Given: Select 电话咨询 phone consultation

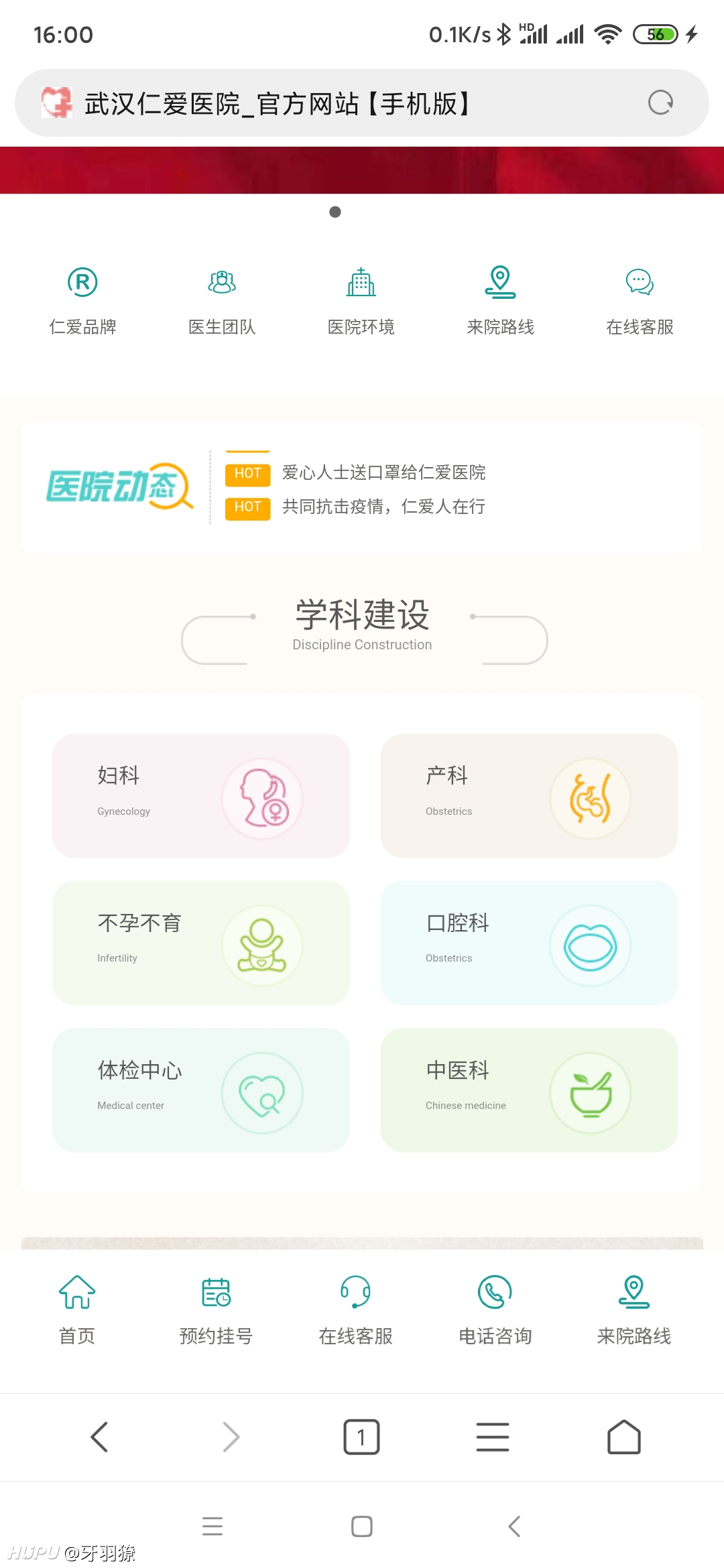Looking at the screenshot, I should [x=495, y=1310].
